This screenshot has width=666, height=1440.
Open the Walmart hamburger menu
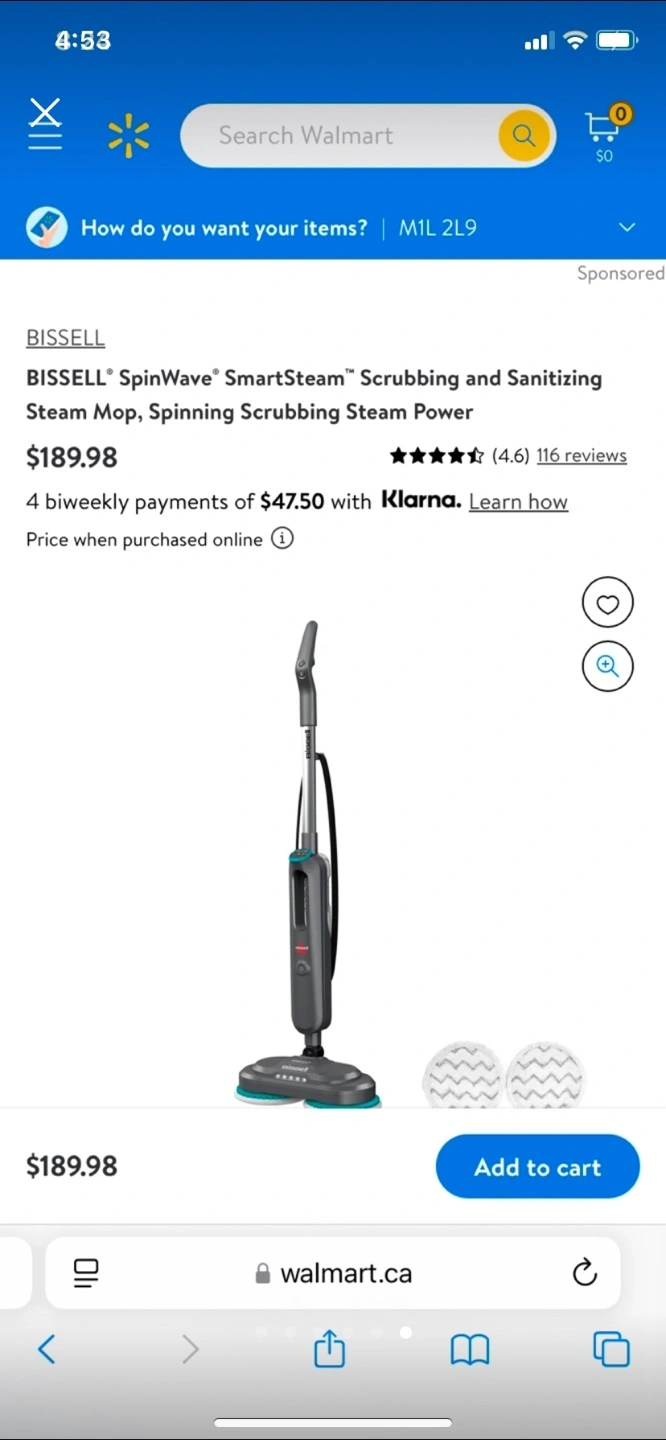(x=45, y=125)
